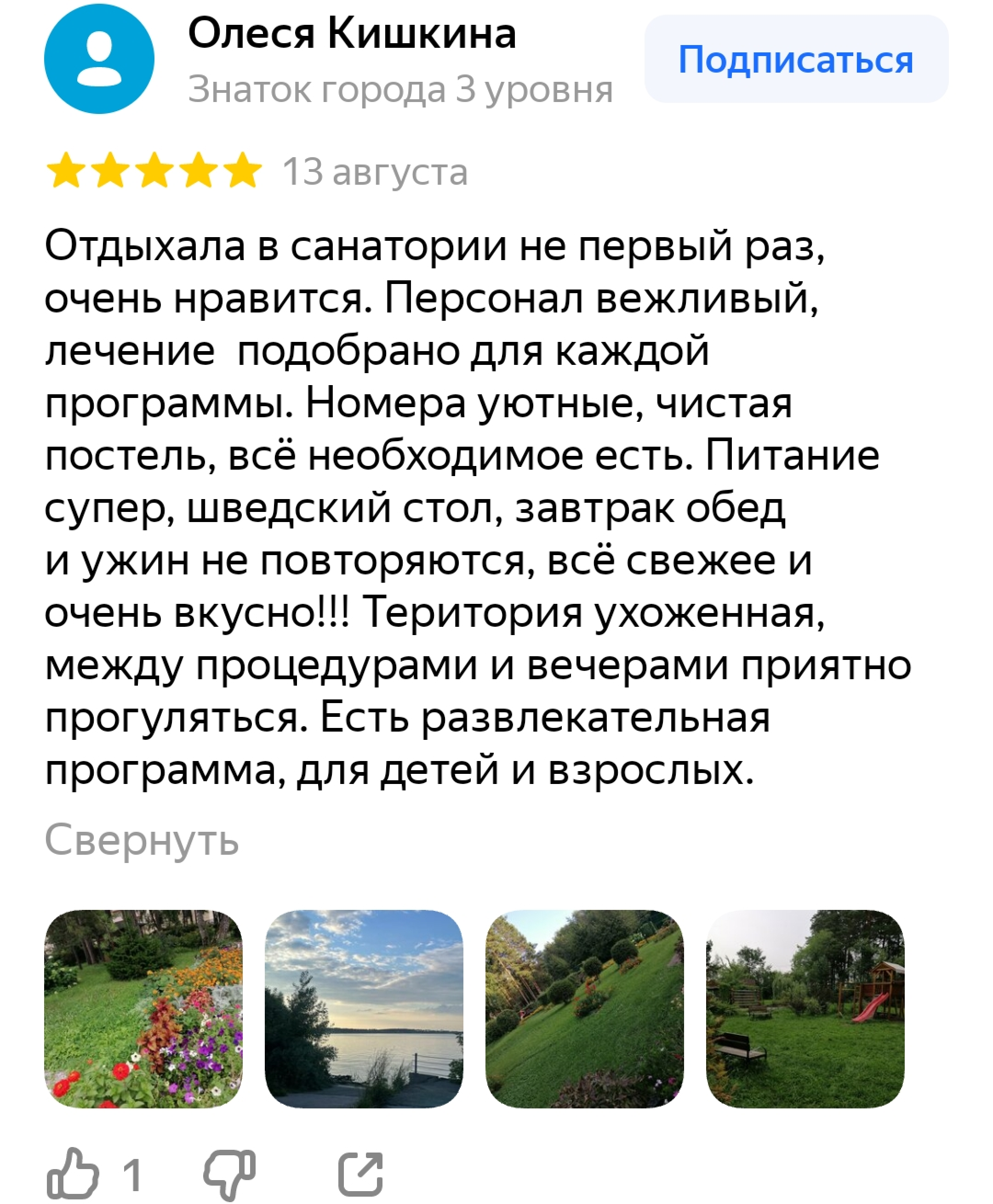Image resolution: width=993 pixels, height=1204 pixels.
Task: Open the green slope garden photo
Action: [x=584, y=1009]
